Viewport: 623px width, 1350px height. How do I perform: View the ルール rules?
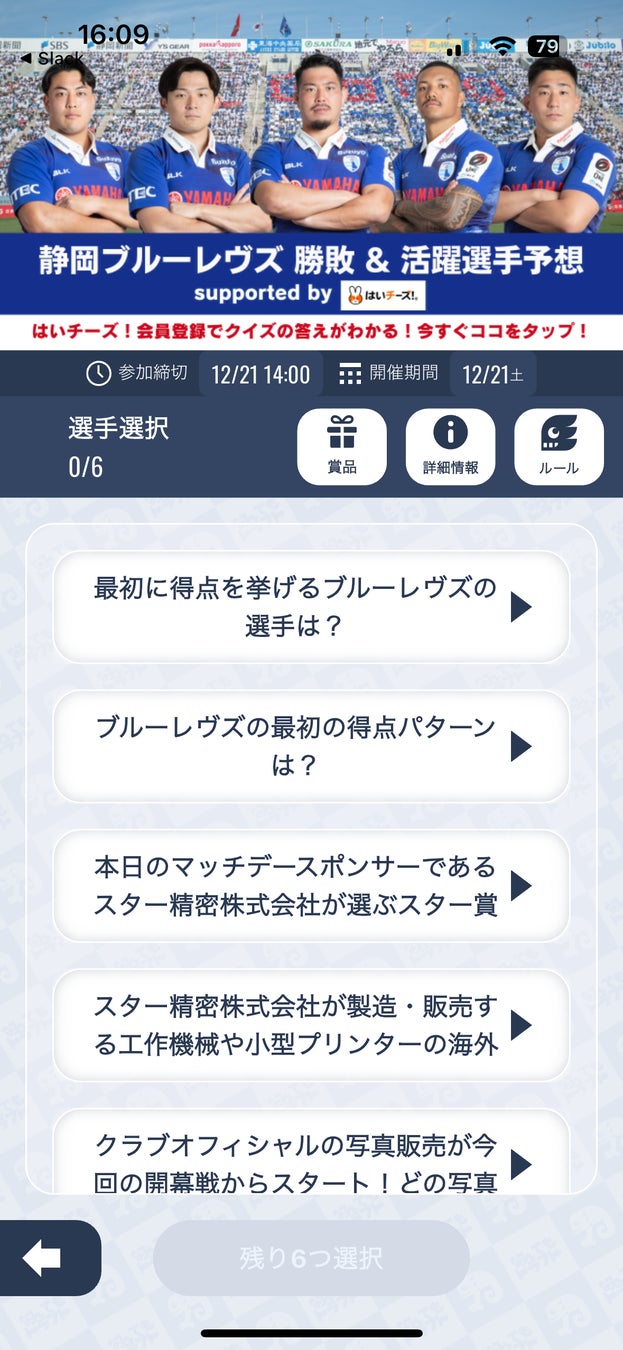click(558, 446)
